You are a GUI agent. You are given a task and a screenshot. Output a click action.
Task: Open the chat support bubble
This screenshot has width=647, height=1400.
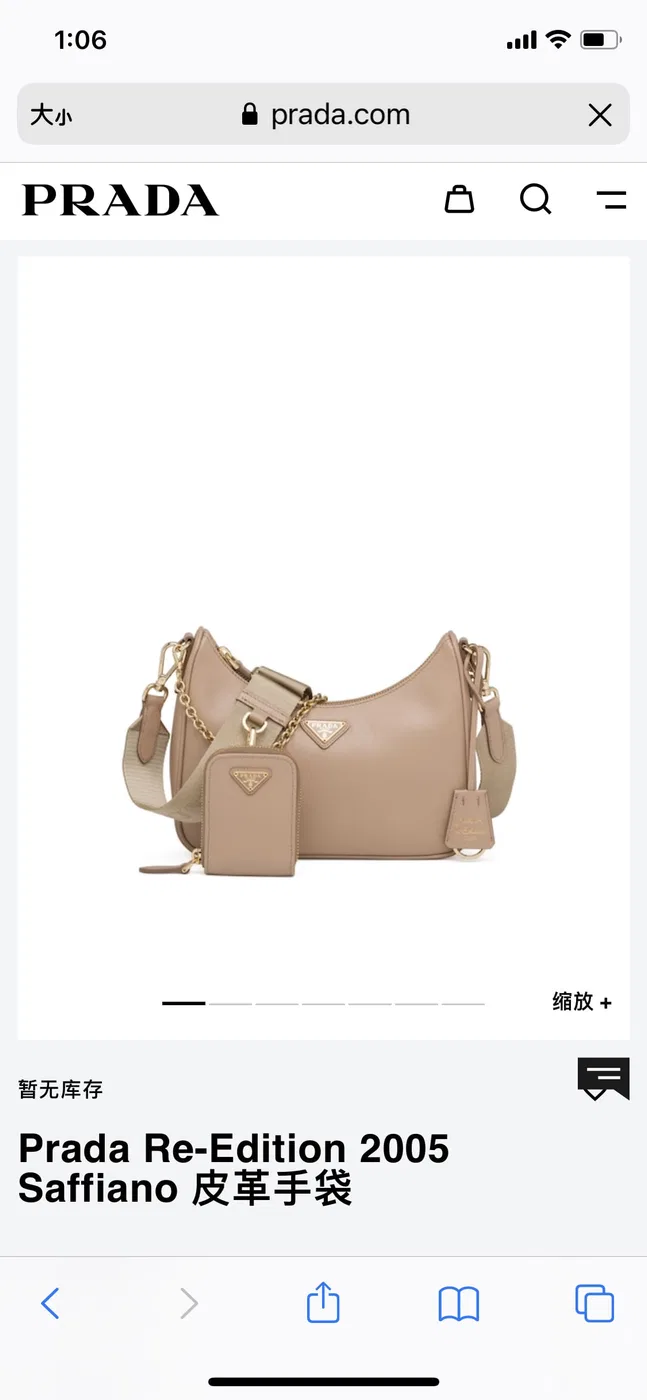click(x=603, y=1079)
